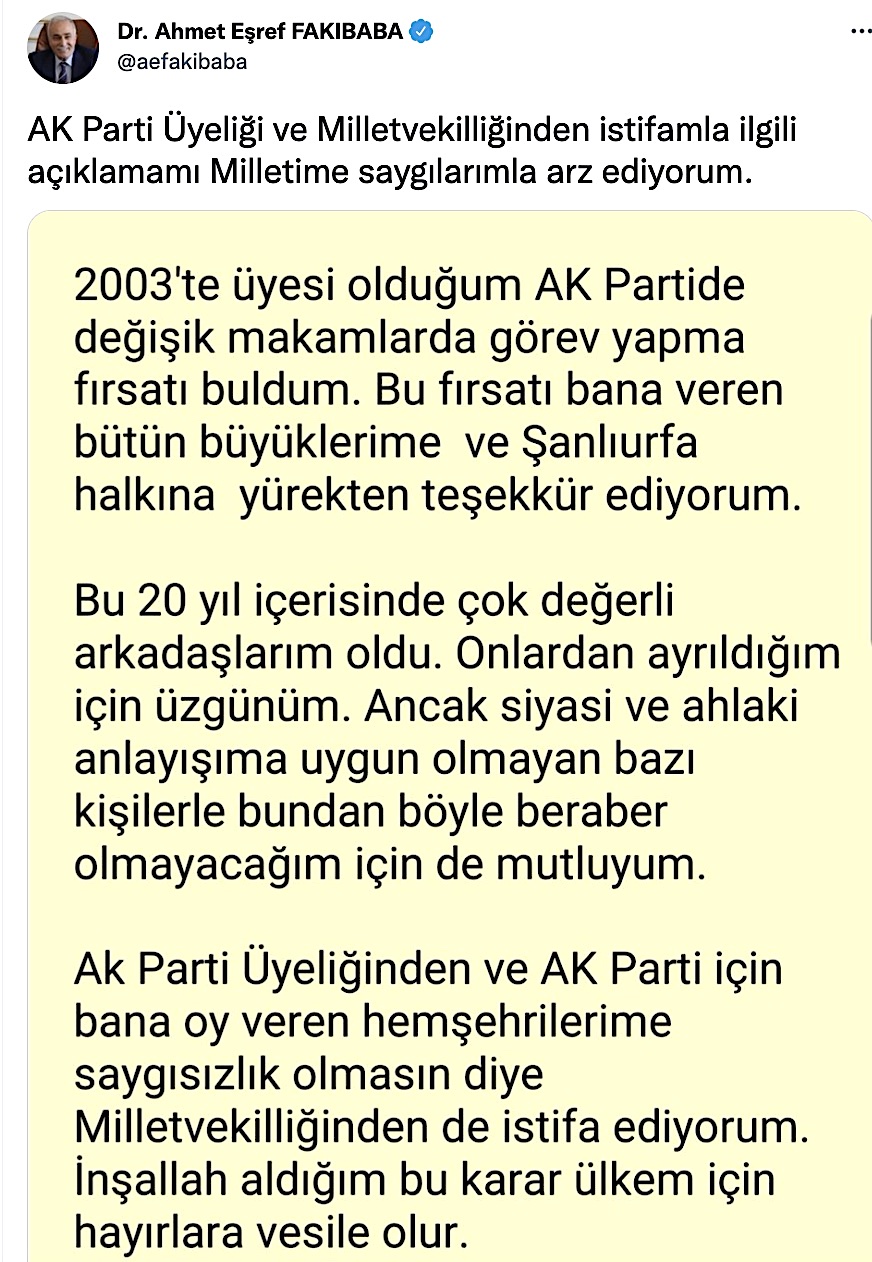Open Ahmet Eşref Fakıbaba's profile picture

coord(62,49)
